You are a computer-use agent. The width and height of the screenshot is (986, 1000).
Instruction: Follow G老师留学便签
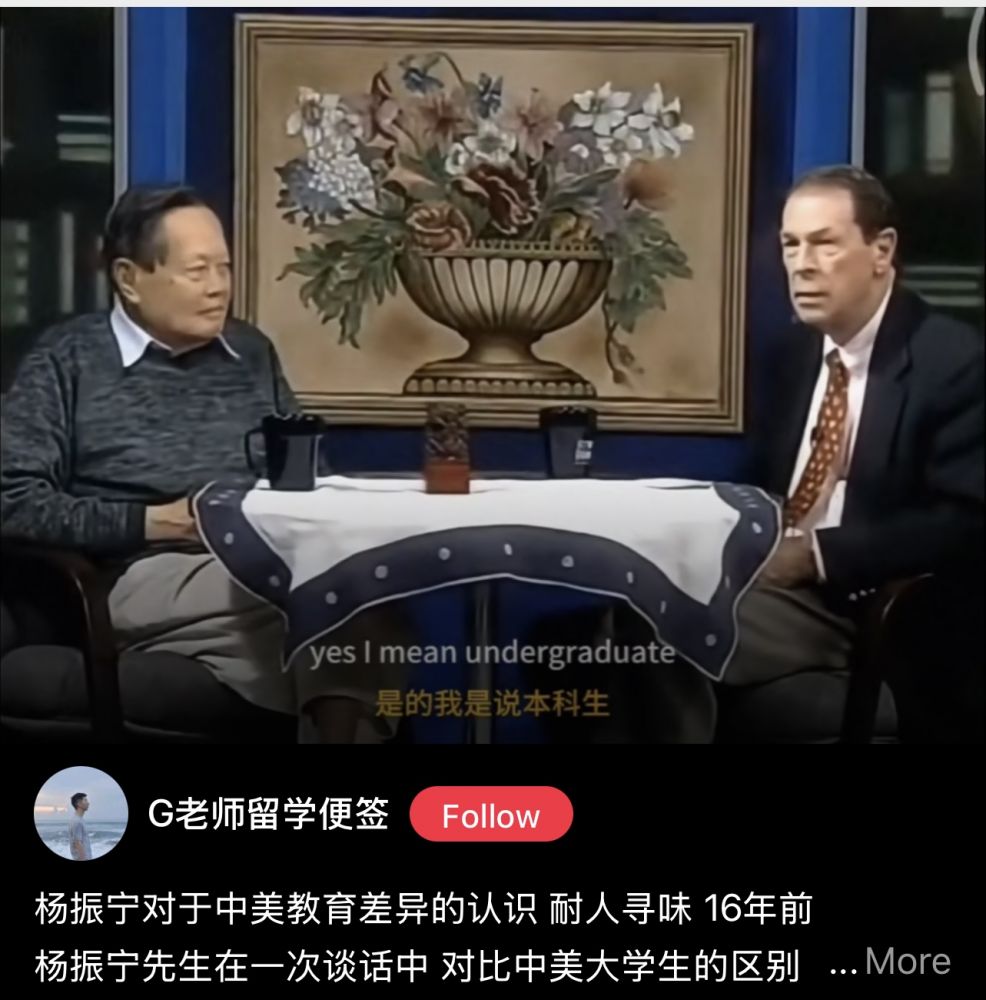(490, 815)
